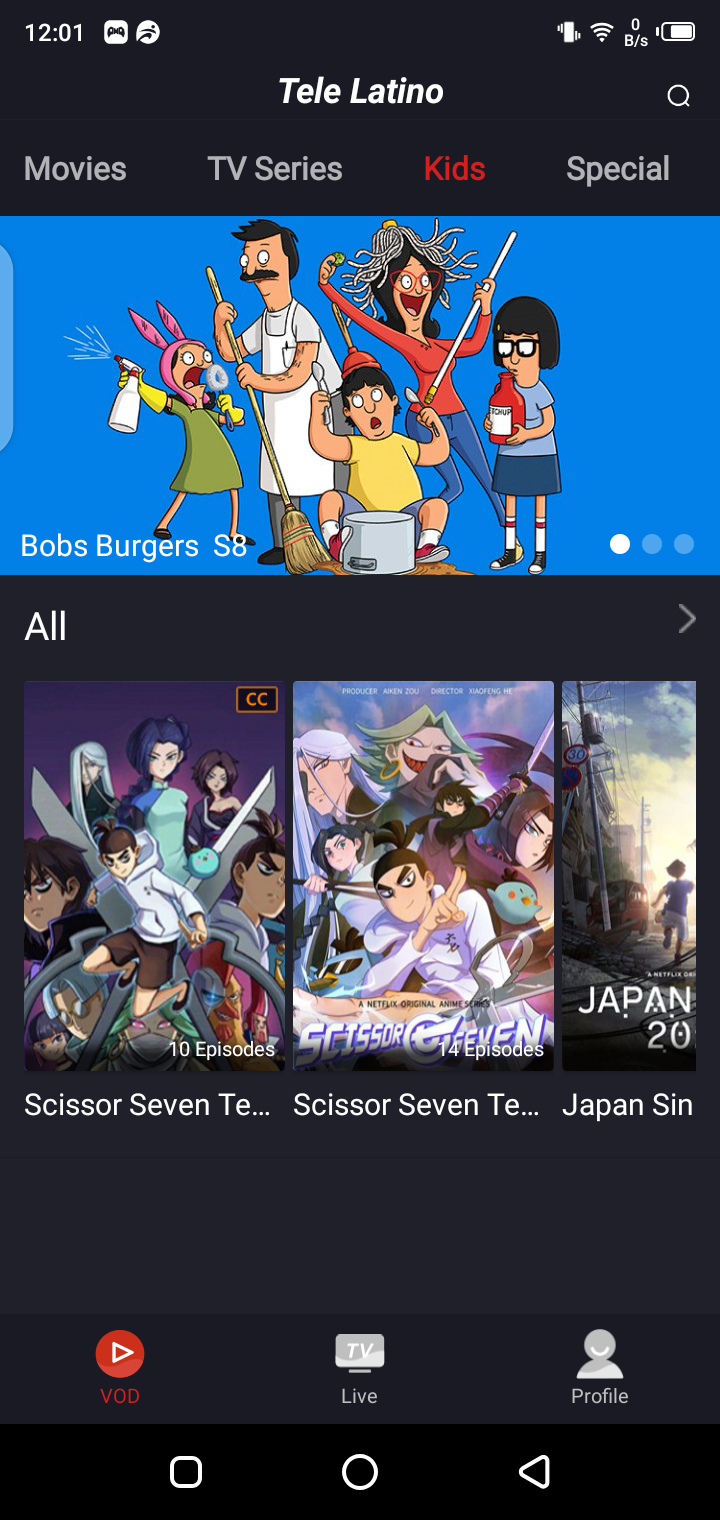Open the Profile tab
Viewport: 720px width, 1520px height.
point(599,1367)
